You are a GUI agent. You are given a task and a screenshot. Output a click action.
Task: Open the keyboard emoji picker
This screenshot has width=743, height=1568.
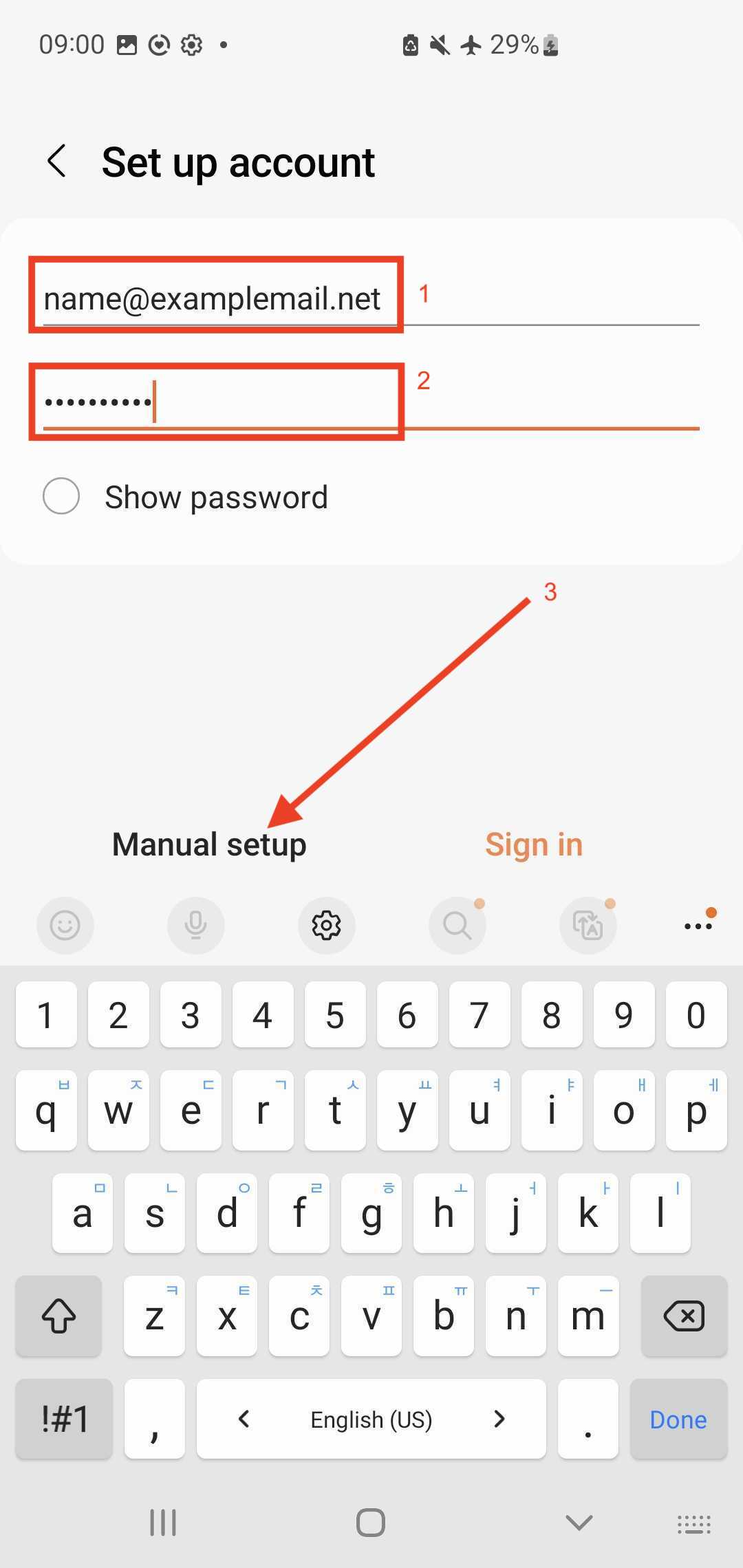[65, 925]
